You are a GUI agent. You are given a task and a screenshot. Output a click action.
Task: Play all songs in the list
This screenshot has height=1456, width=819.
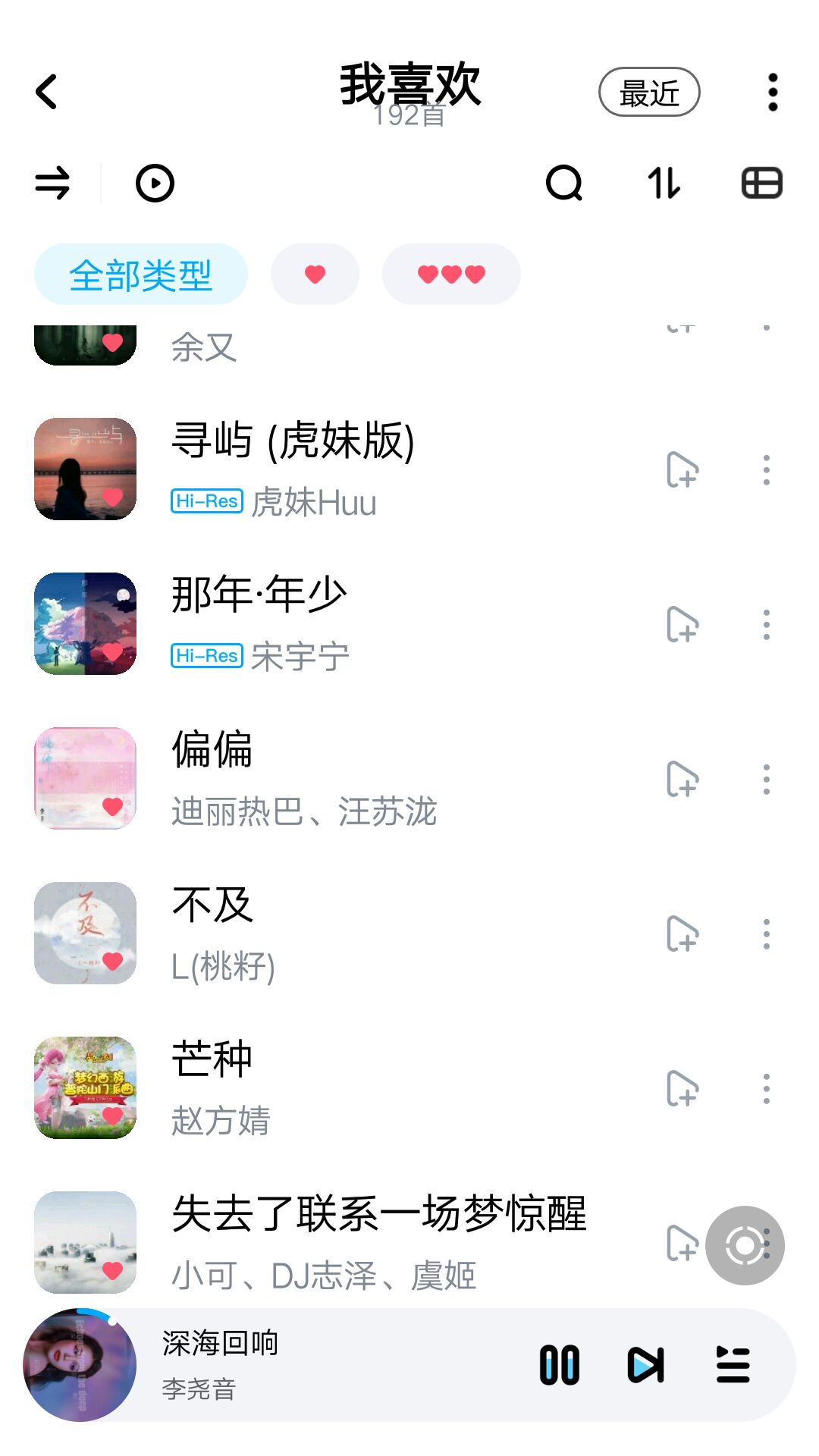(155, 184)
